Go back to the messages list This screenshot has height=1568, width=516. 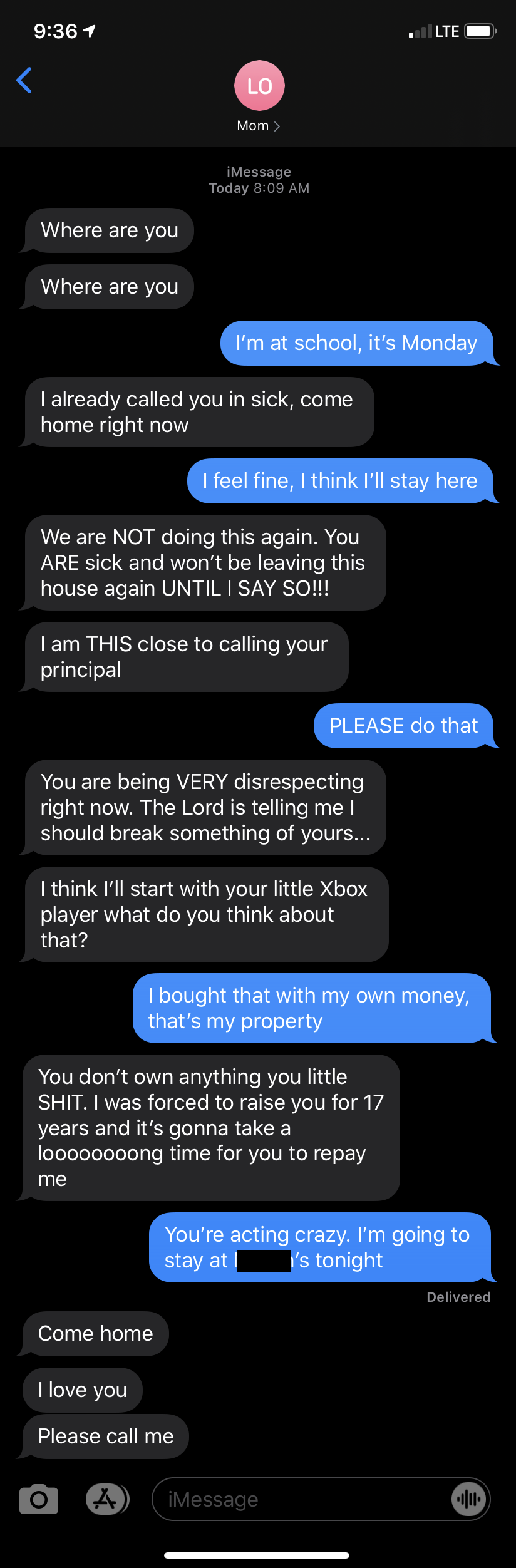click(x=24, y=80)
